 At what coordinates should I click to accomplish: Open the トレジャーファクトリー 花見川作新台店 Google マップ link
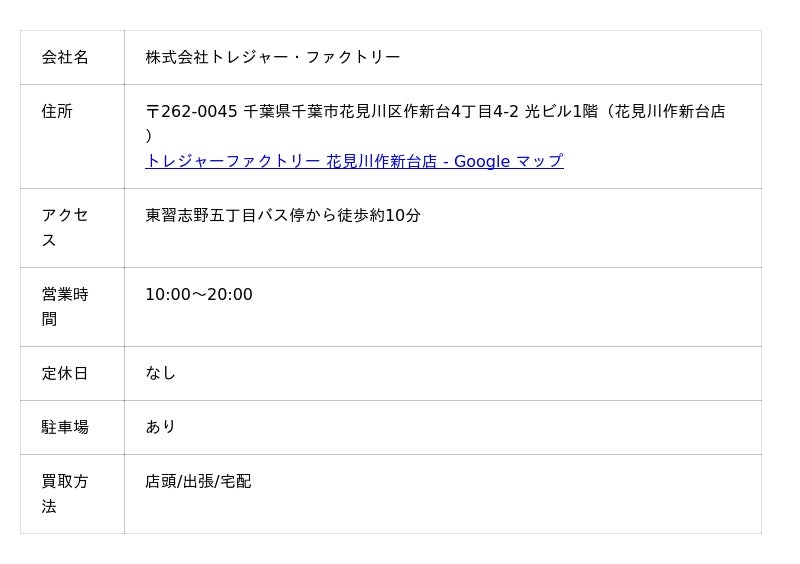[354, 161]
